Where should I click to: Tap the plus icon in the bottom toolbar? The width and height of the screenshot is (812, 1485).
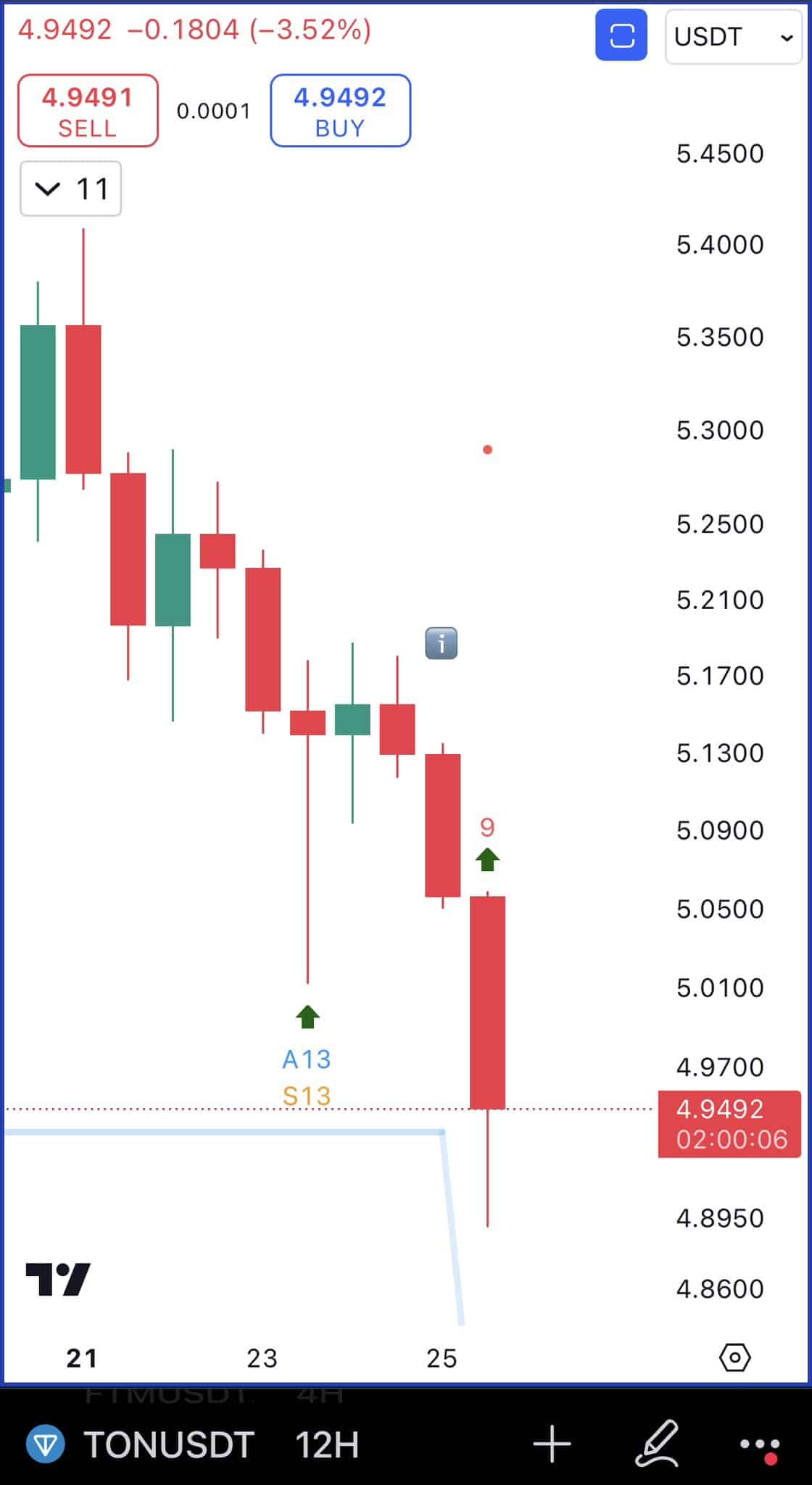coord(552,1444)
